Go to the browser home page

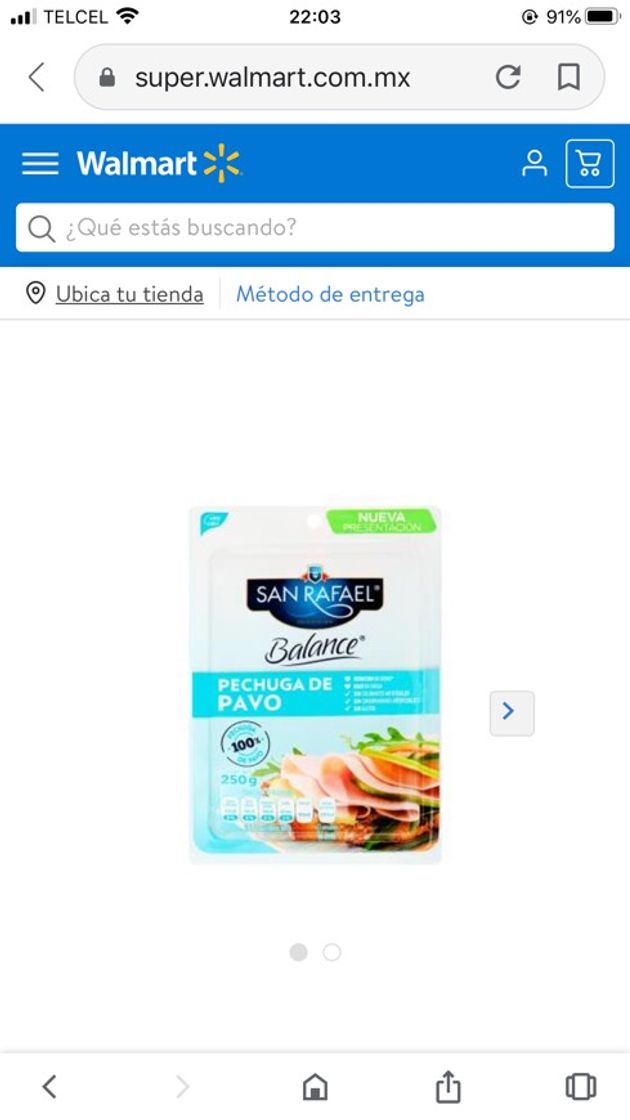[x=315, y=1086]
